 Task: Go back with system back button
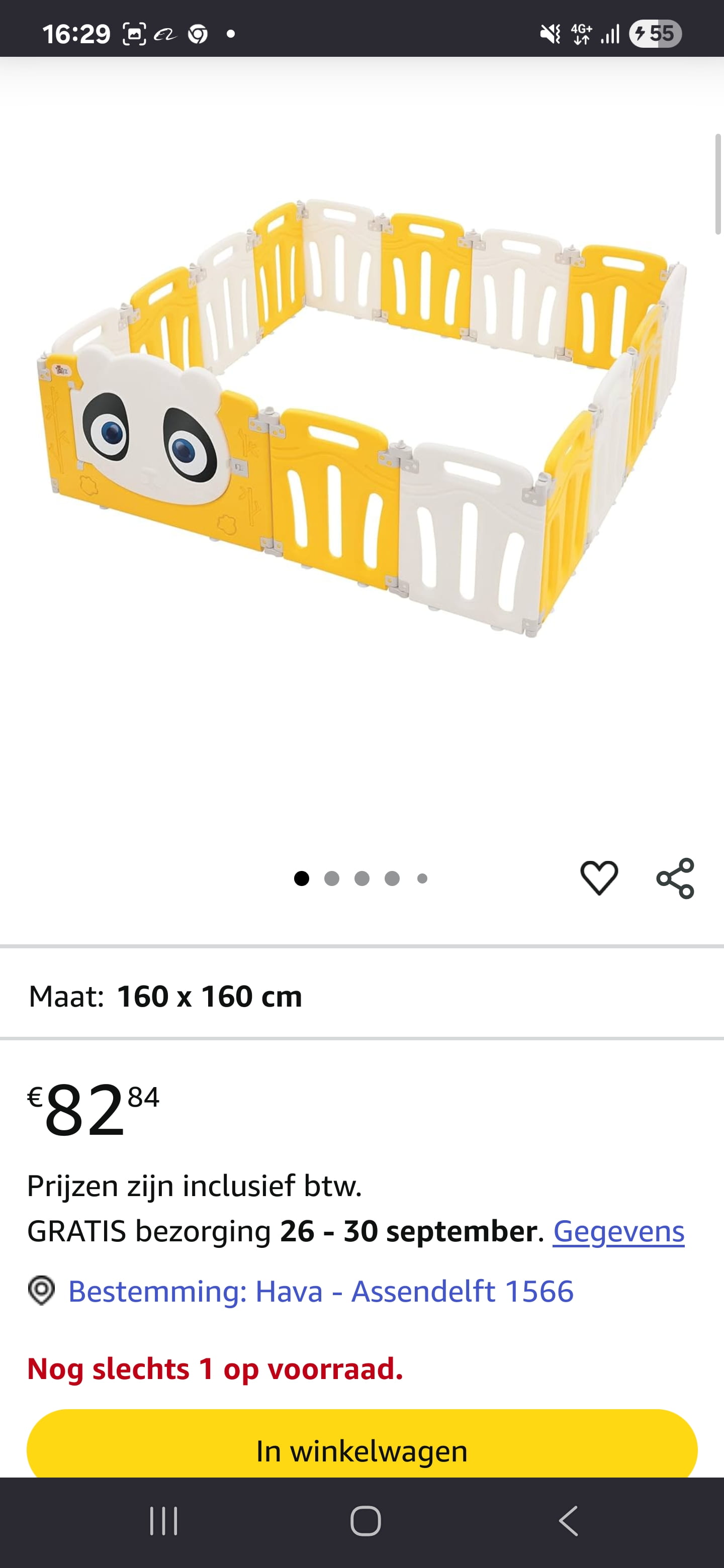pyautogui.click(x=568, y=1521)
